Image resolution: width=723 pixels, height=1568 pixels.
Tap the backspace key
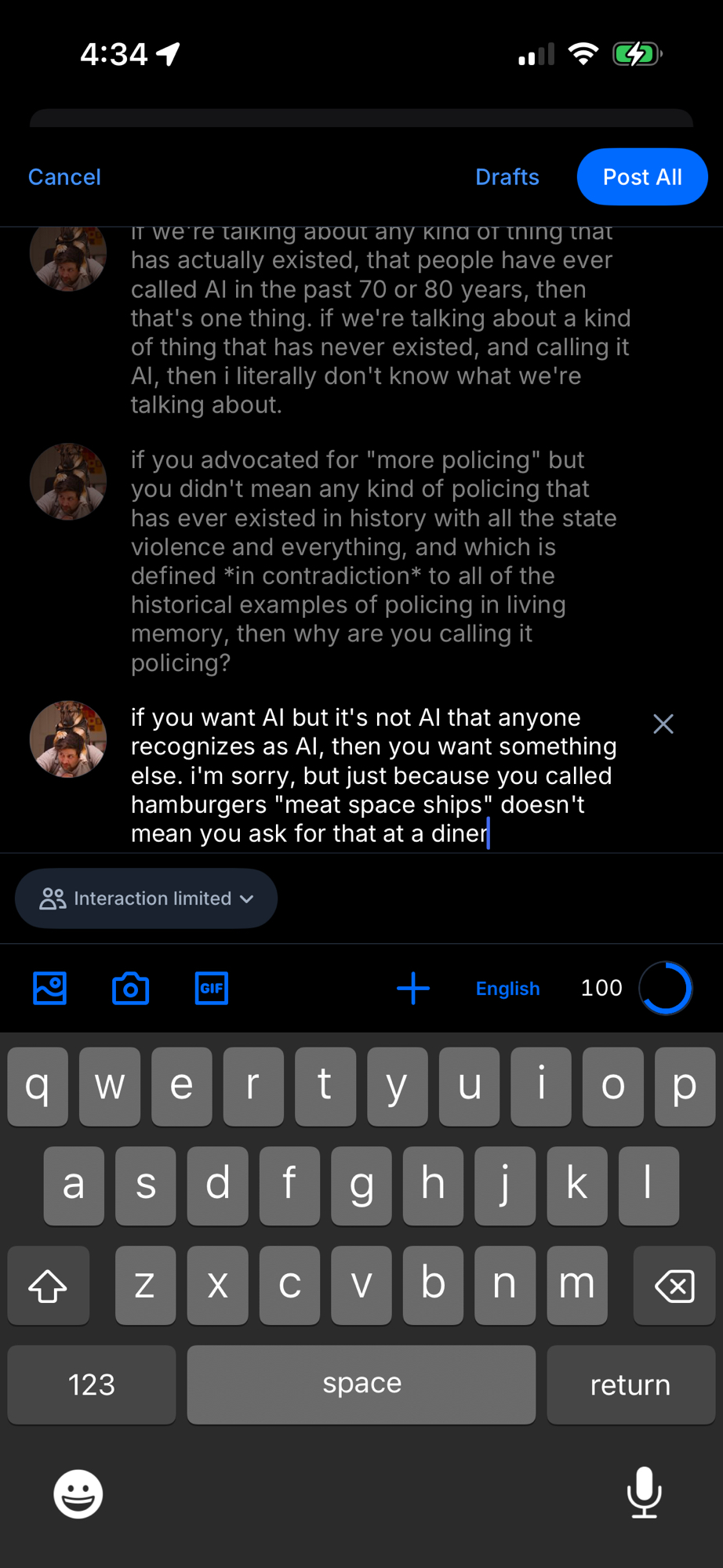pos(674,1286)
